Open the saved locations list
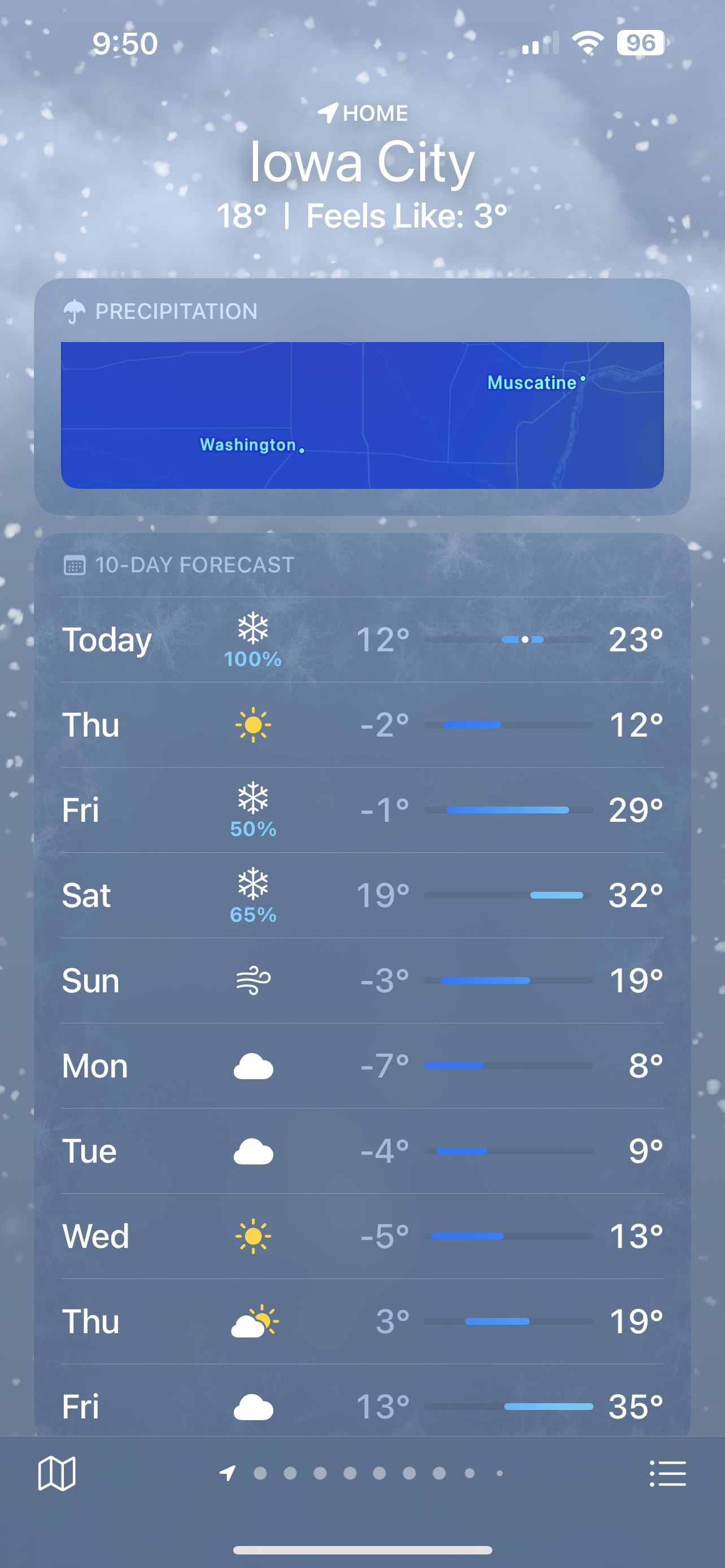This screenshot has width=725, height=1568. 668,1474
